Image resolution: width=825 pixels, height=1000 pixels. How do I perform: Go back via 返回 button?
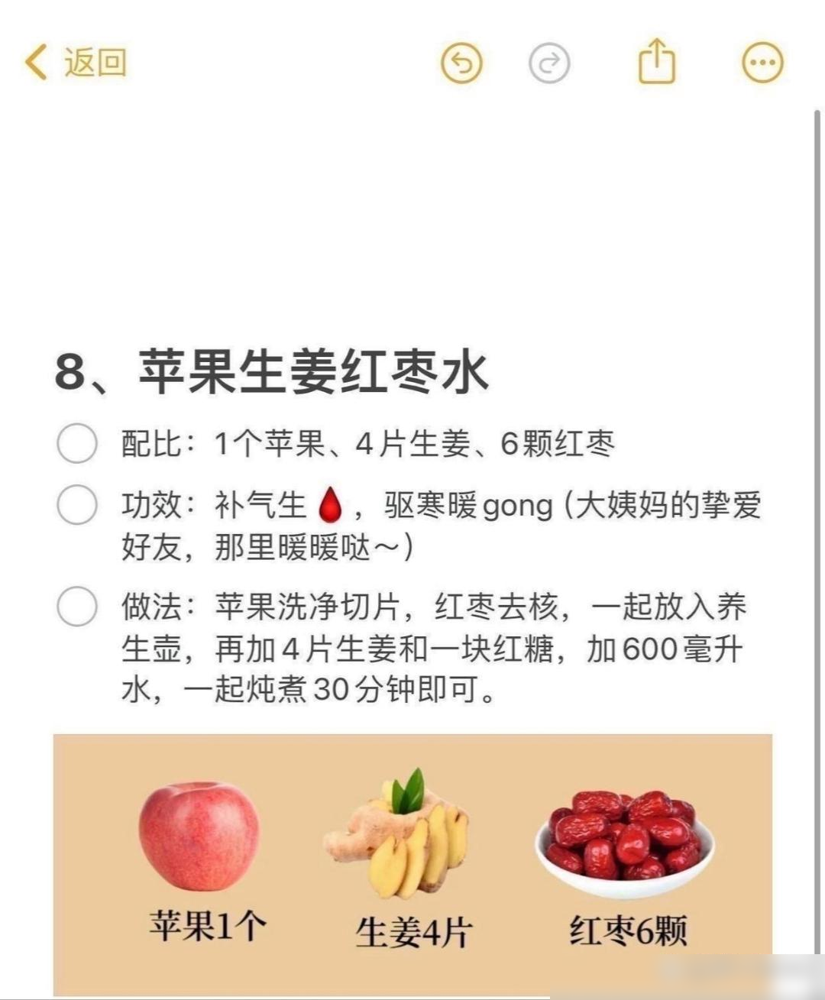pyautogui.click(x=77, y=62)
